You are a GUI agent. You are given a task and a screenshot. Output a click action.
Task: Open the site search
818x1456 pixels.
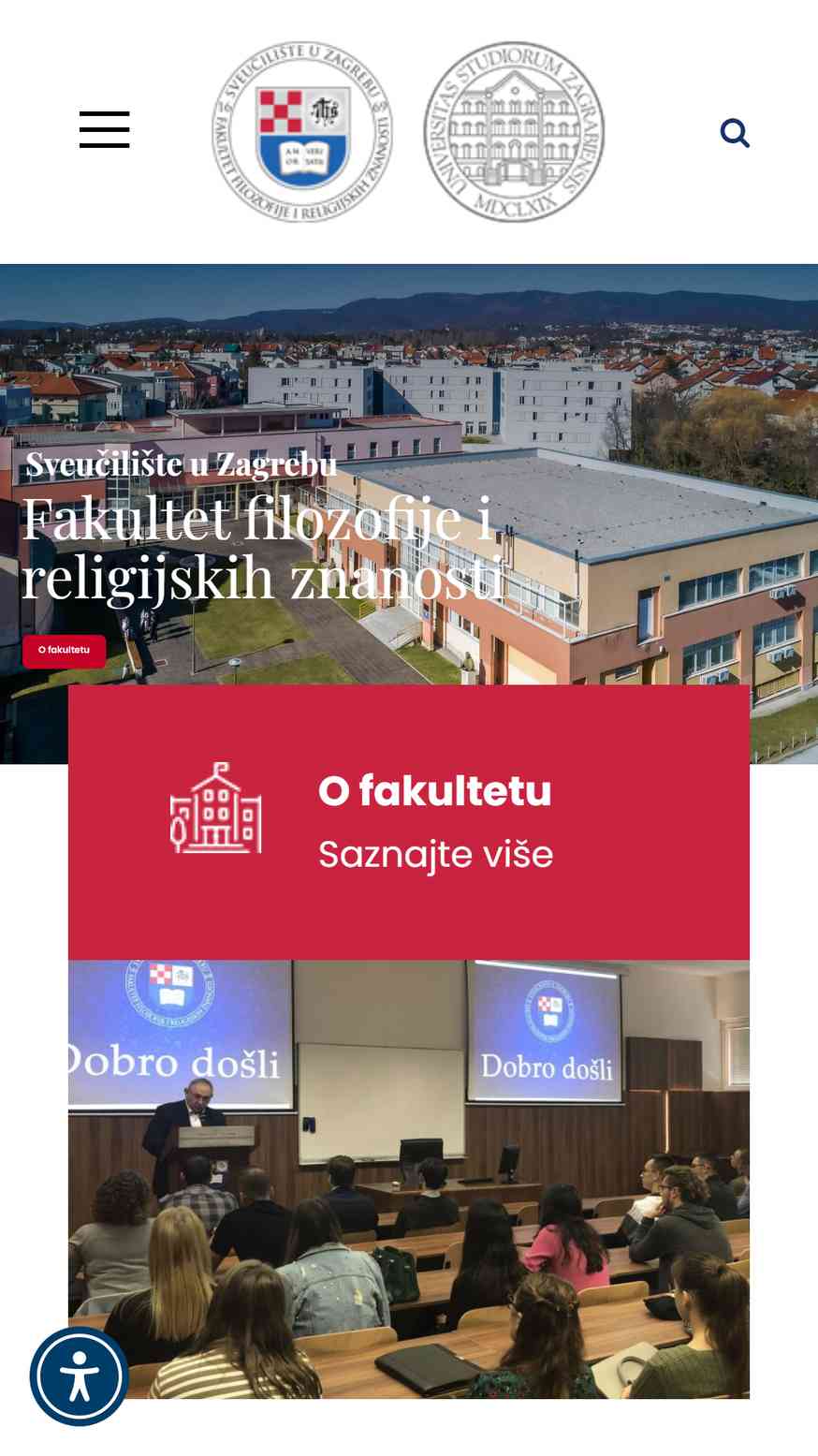click(735, 133)
